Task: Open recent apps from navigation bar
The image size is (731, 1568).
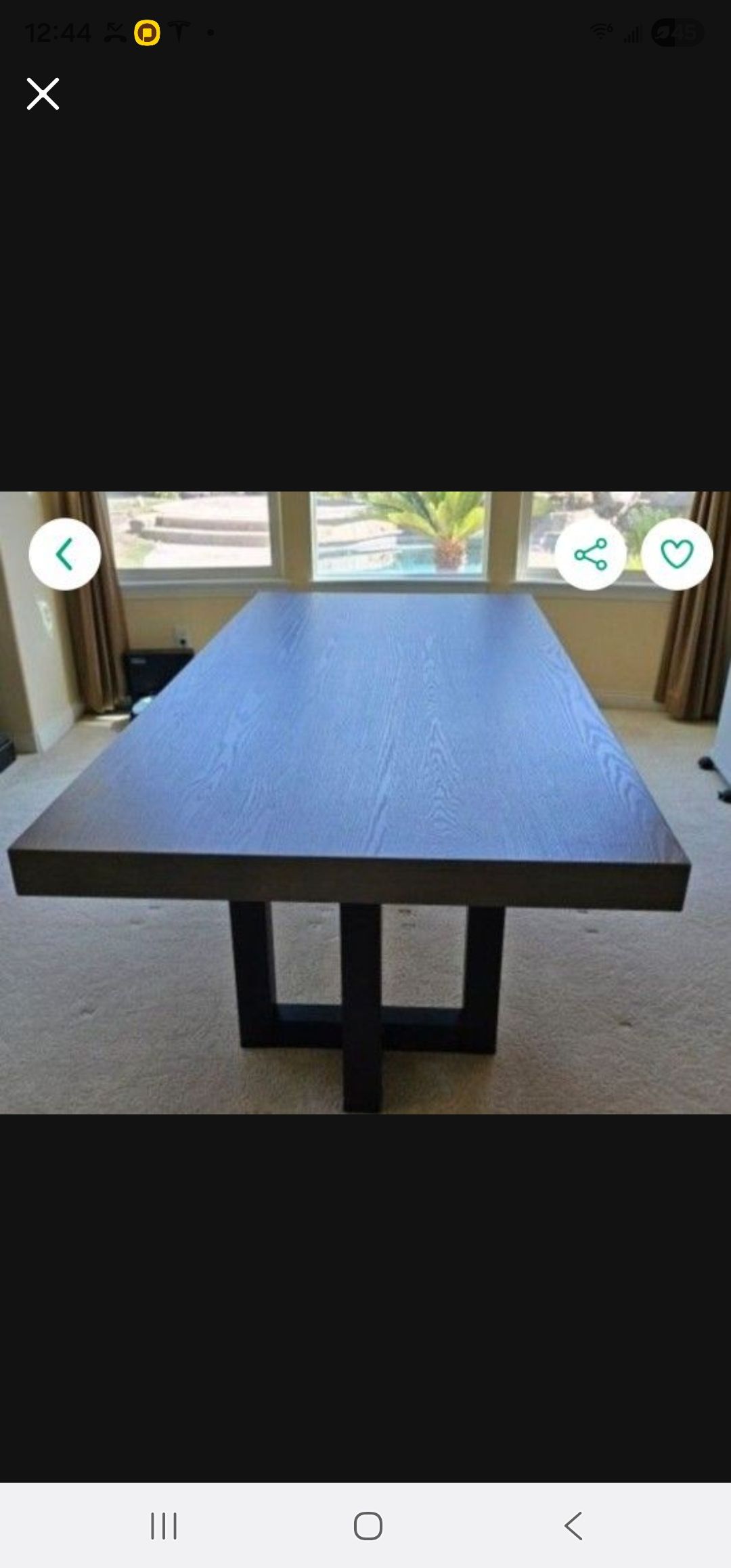Action: pos(163,1526)
